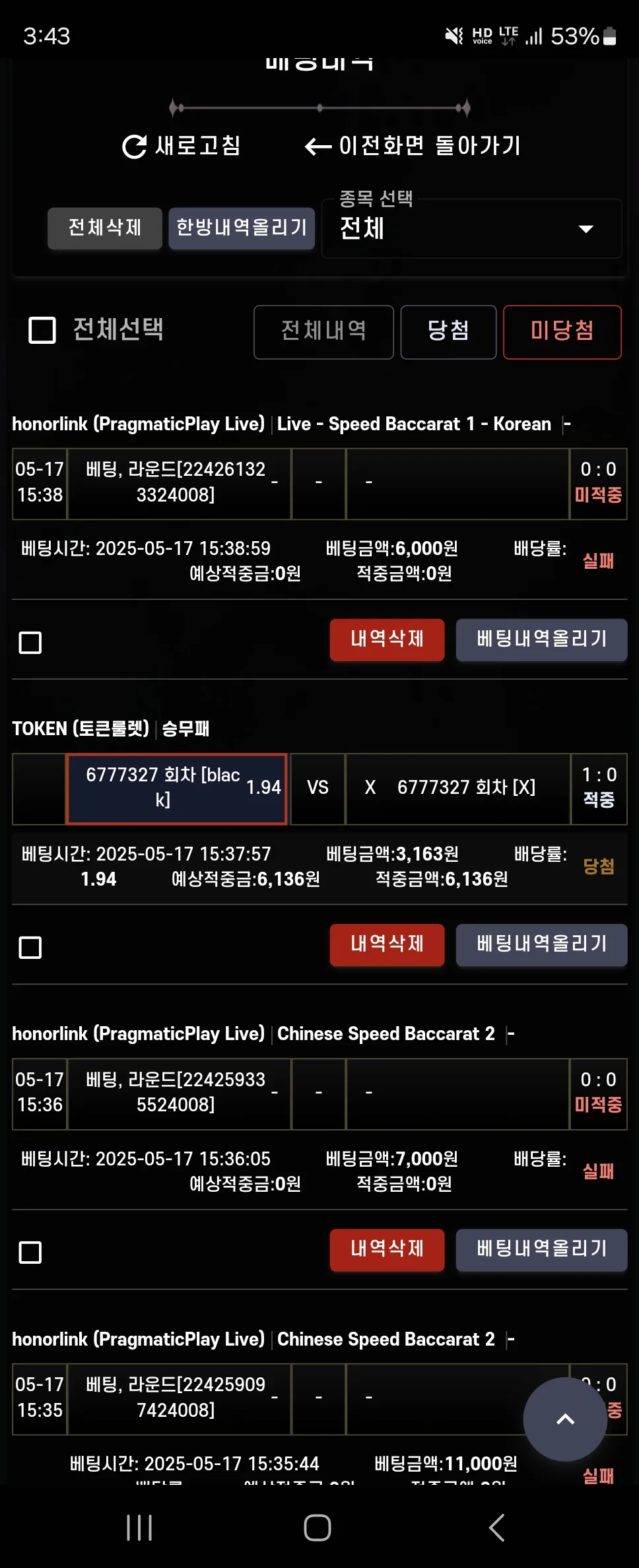
Task: Tap the scroll-to-top arrow button
Action: point(565,1419)
